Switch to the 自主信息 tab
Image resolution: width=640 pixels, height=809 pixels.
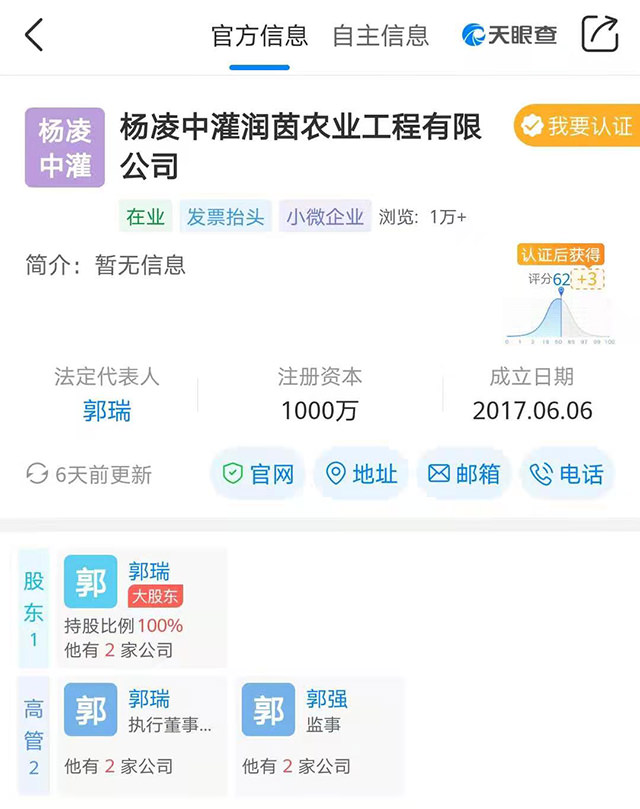(380, 36)
